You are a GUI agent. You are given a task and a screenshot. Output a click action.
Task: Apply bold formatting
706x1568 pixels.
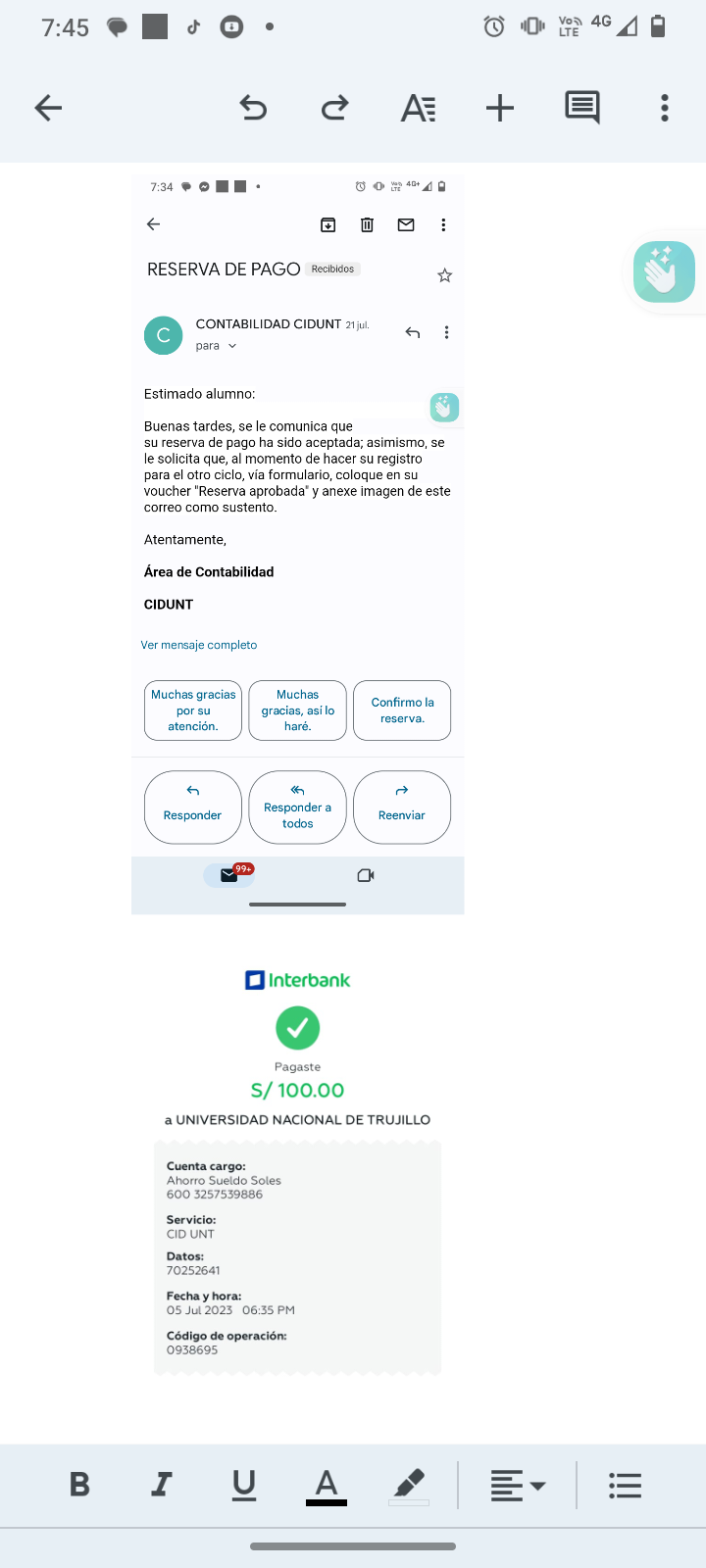(x=80, y=1485)
